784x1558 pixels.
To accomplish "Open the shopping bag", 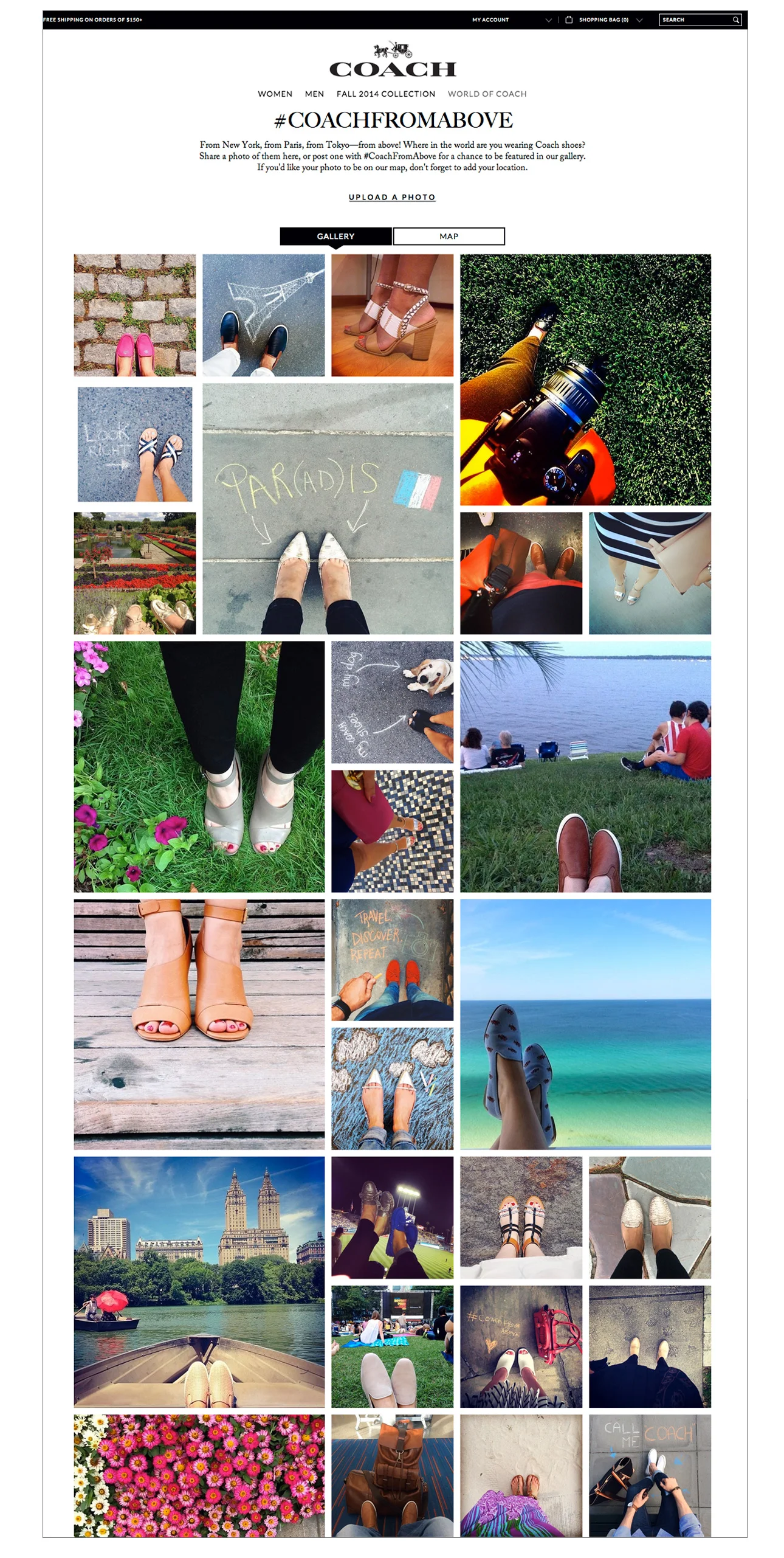I will pos(602,20).
